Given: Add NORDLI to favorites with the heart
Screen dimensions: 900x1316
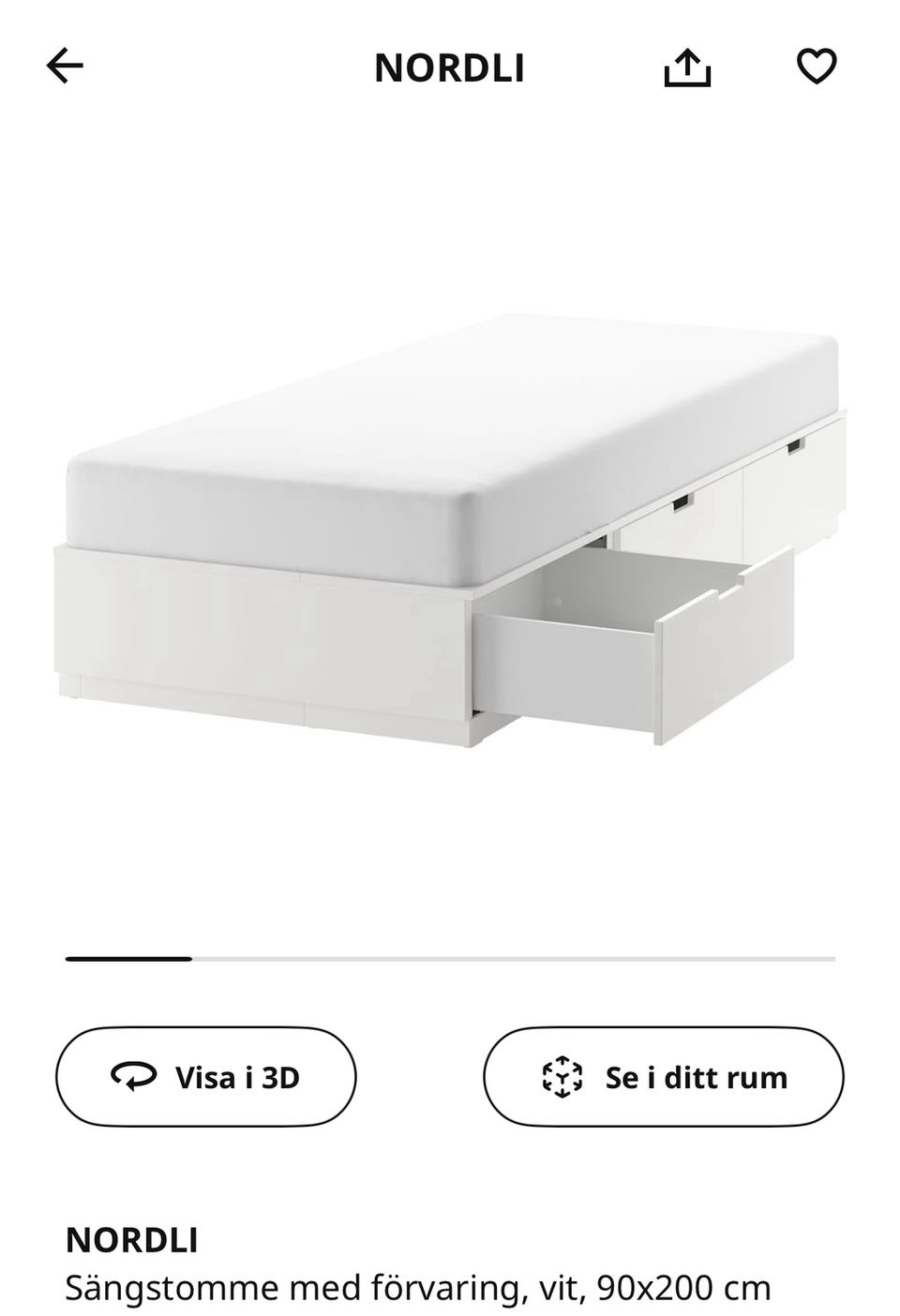Looking at the screenshot, I should (x=816, y=67).
